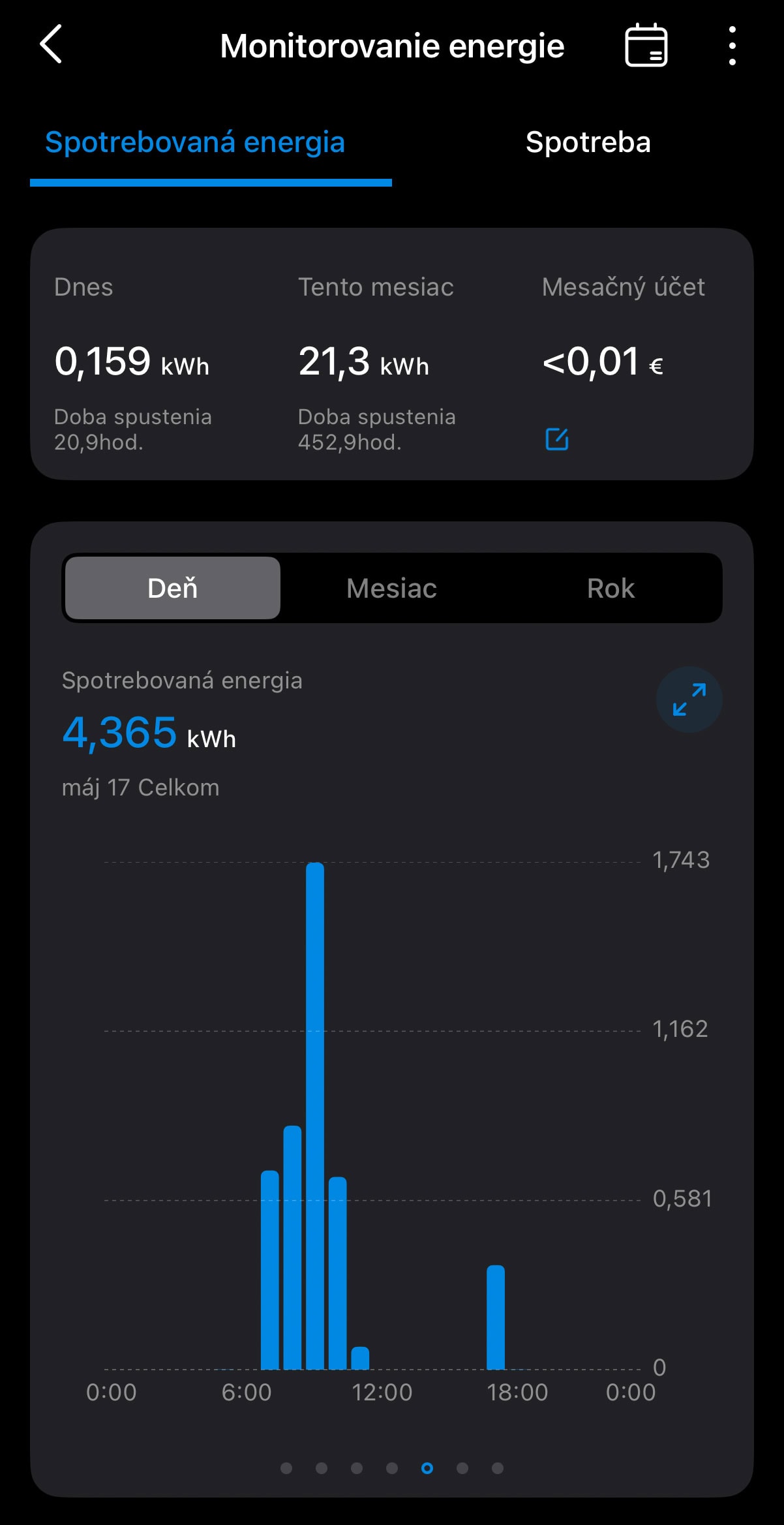Image resolution: width=784 pixels, height=1525 pixels.
Task: Go back with the back arrow
Action: pyautogui.click(x=51, y=44)
